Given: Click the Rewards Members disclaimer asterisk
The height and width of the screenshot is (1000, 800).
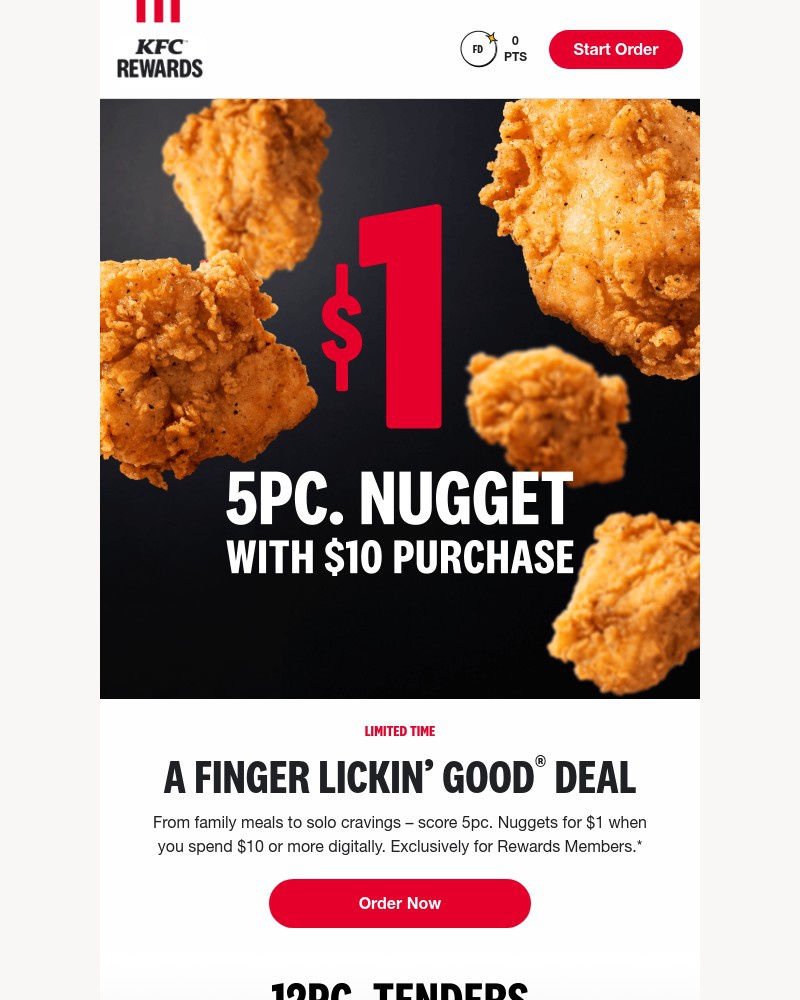Looking at the screenshot, I should coord(638,846).
